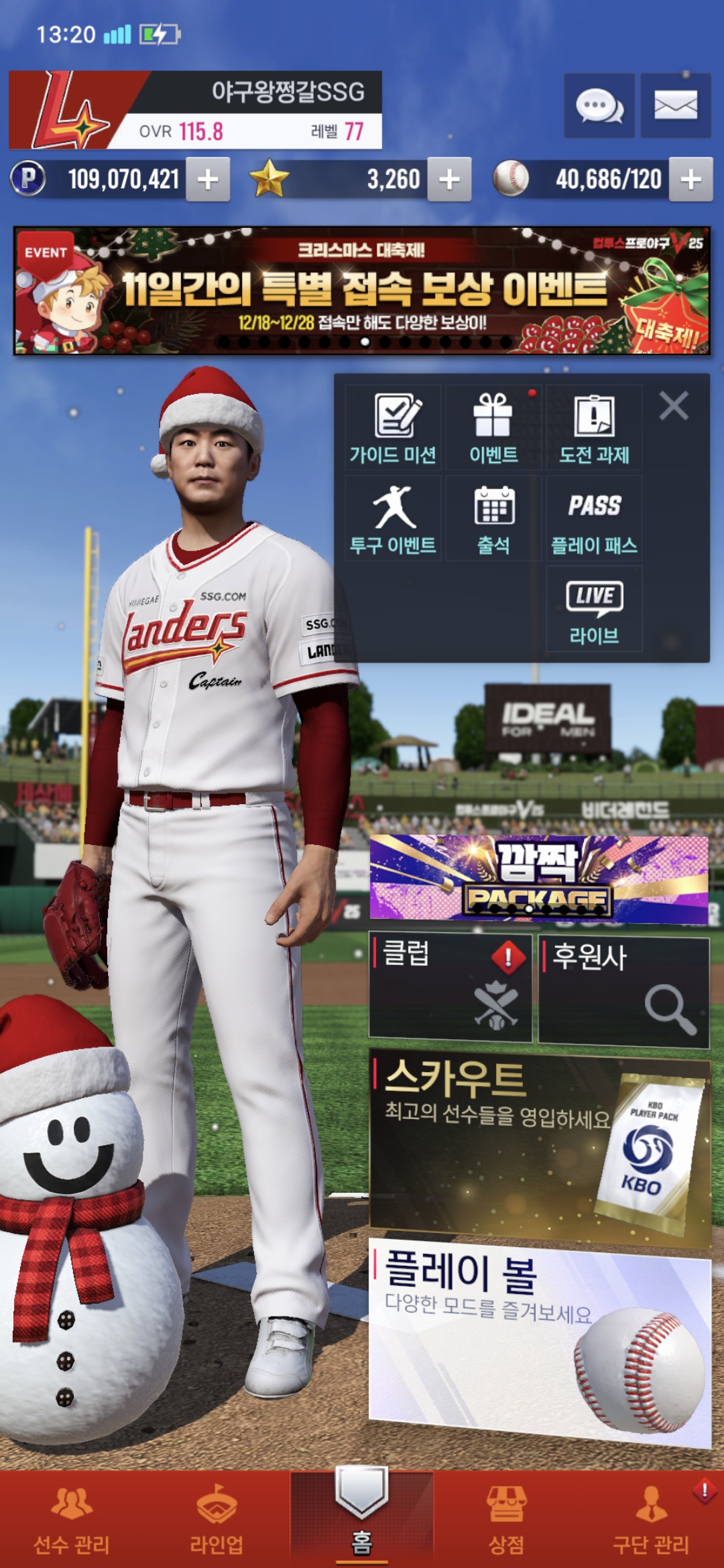The image size is (724, 1568).
Task: Open the 출석 attendance calendar
Action: tap(493, 518)
